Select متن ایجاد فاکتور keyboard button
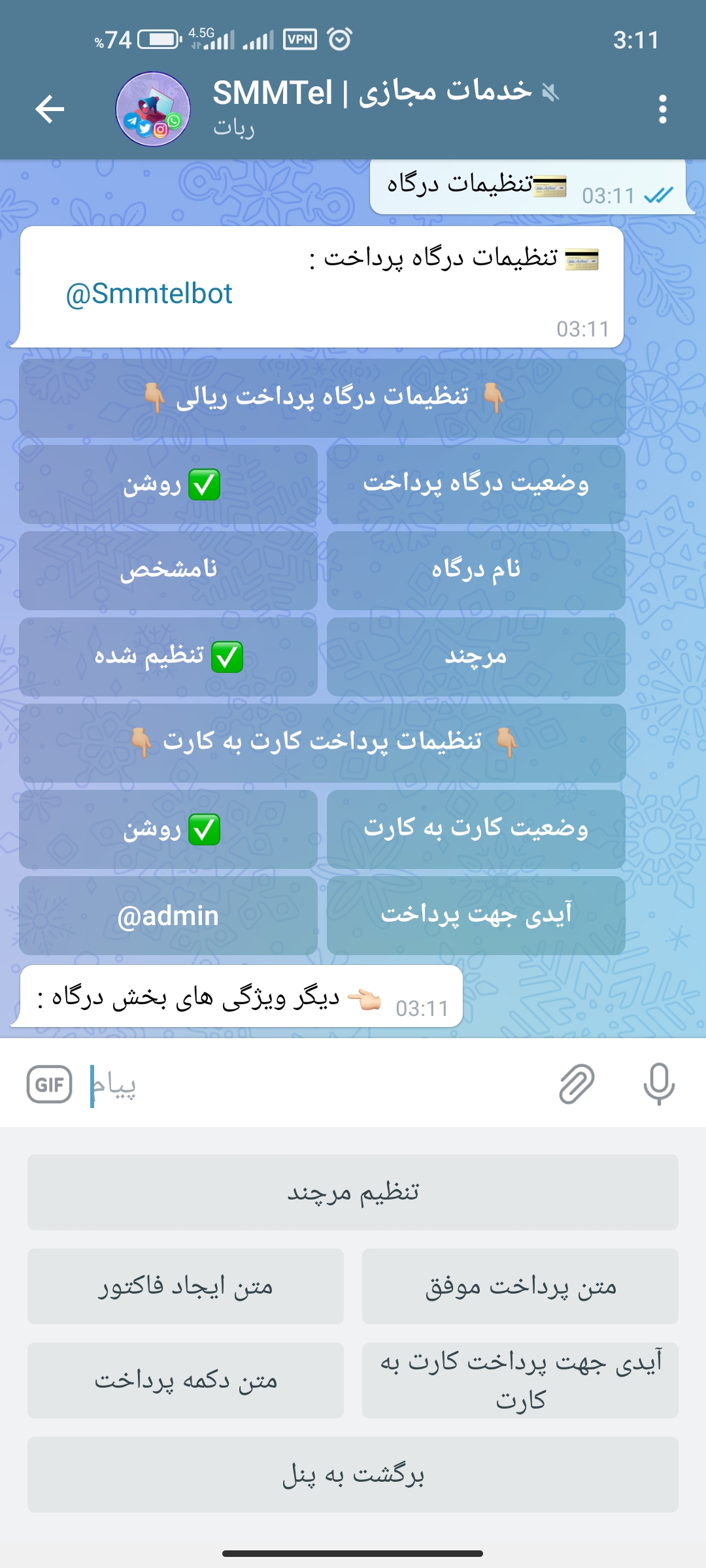 pyautogui.click(x=186, y=1286)
